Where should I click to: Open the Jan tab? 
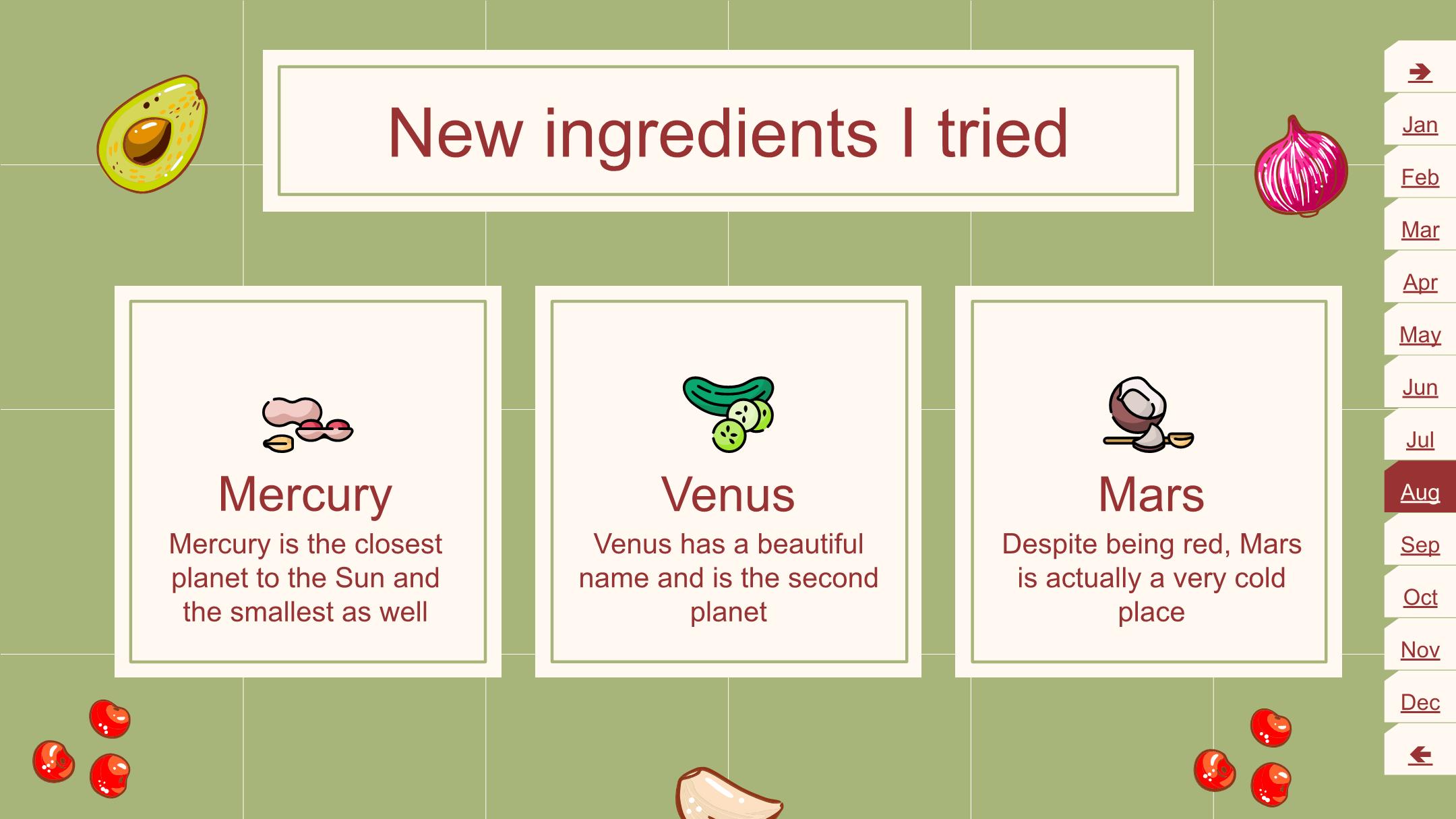[x=1420, y=125]
